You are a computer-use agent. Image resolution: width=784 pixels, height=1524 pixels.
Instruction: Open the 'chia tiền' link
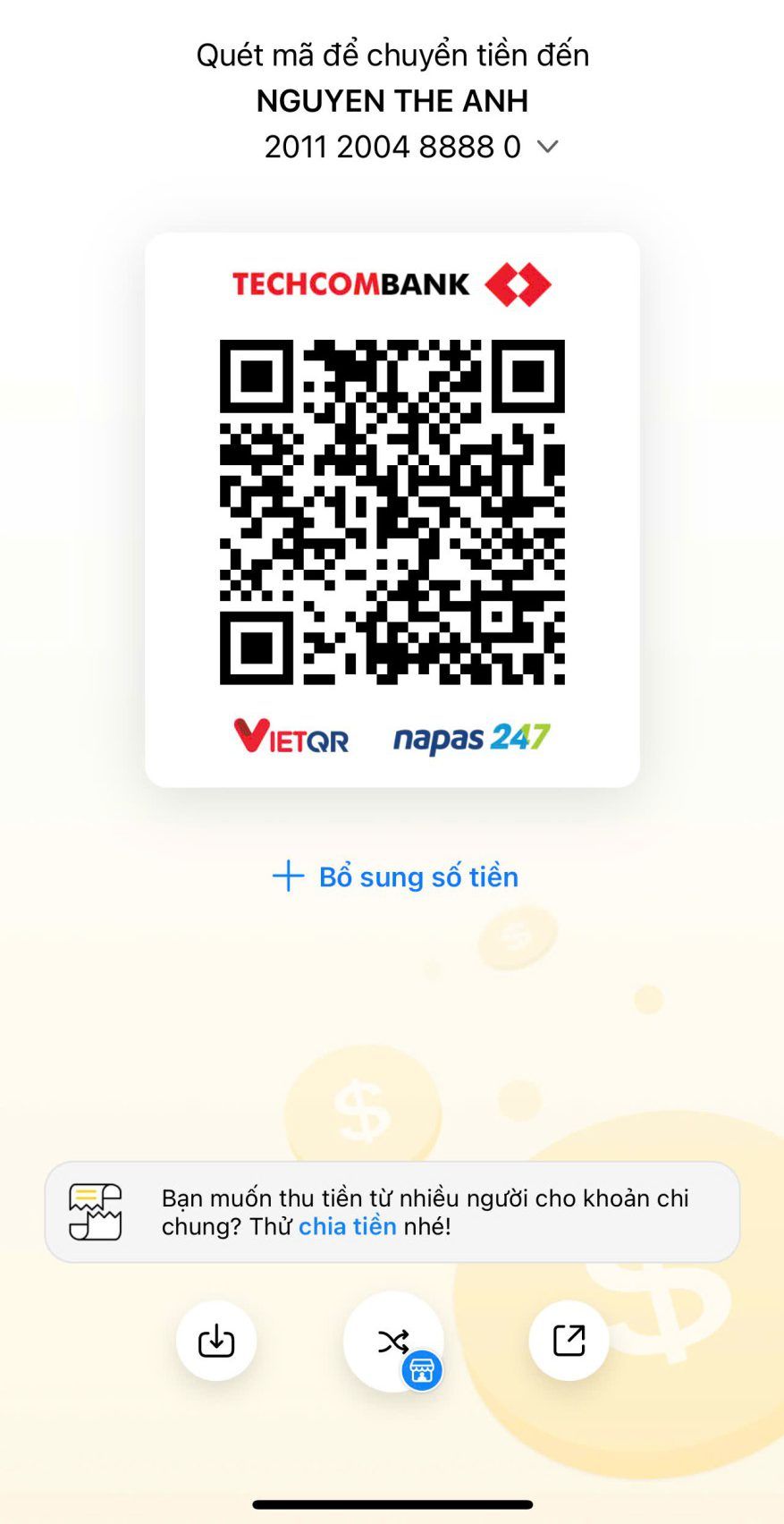click(347, 1226)
